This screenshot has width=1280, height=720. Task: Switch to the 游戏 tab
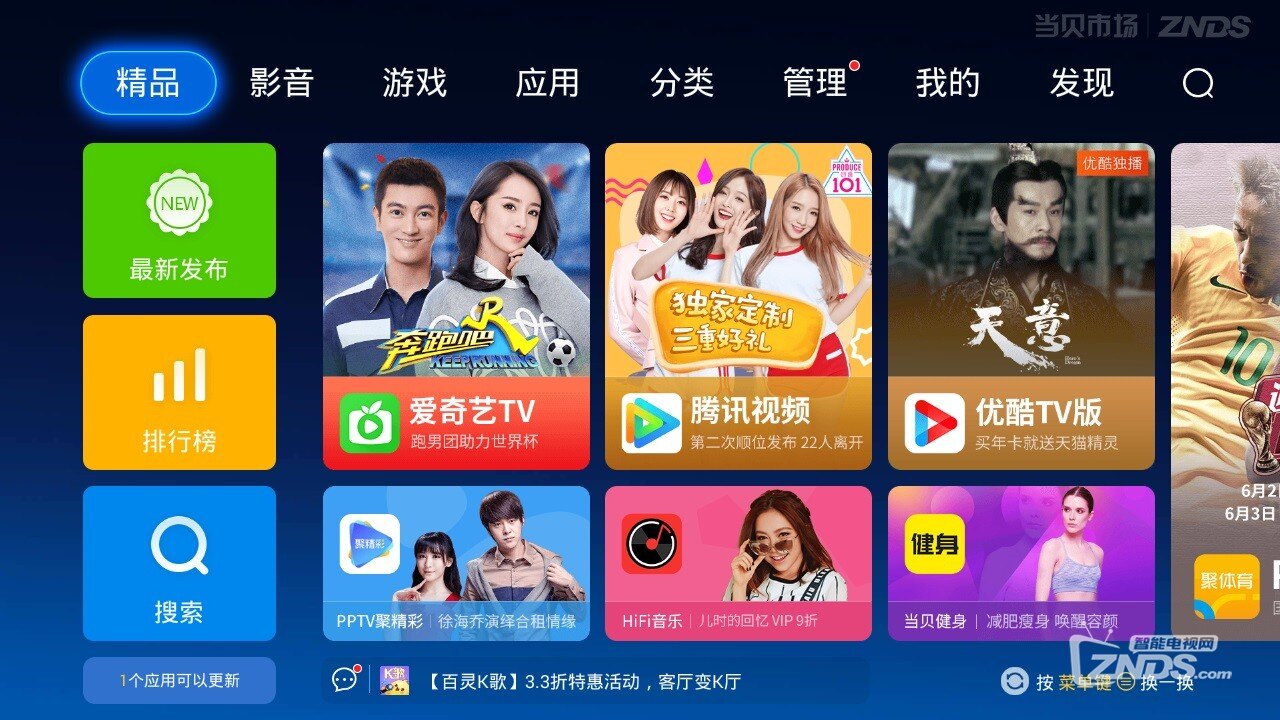coord(414,83)
